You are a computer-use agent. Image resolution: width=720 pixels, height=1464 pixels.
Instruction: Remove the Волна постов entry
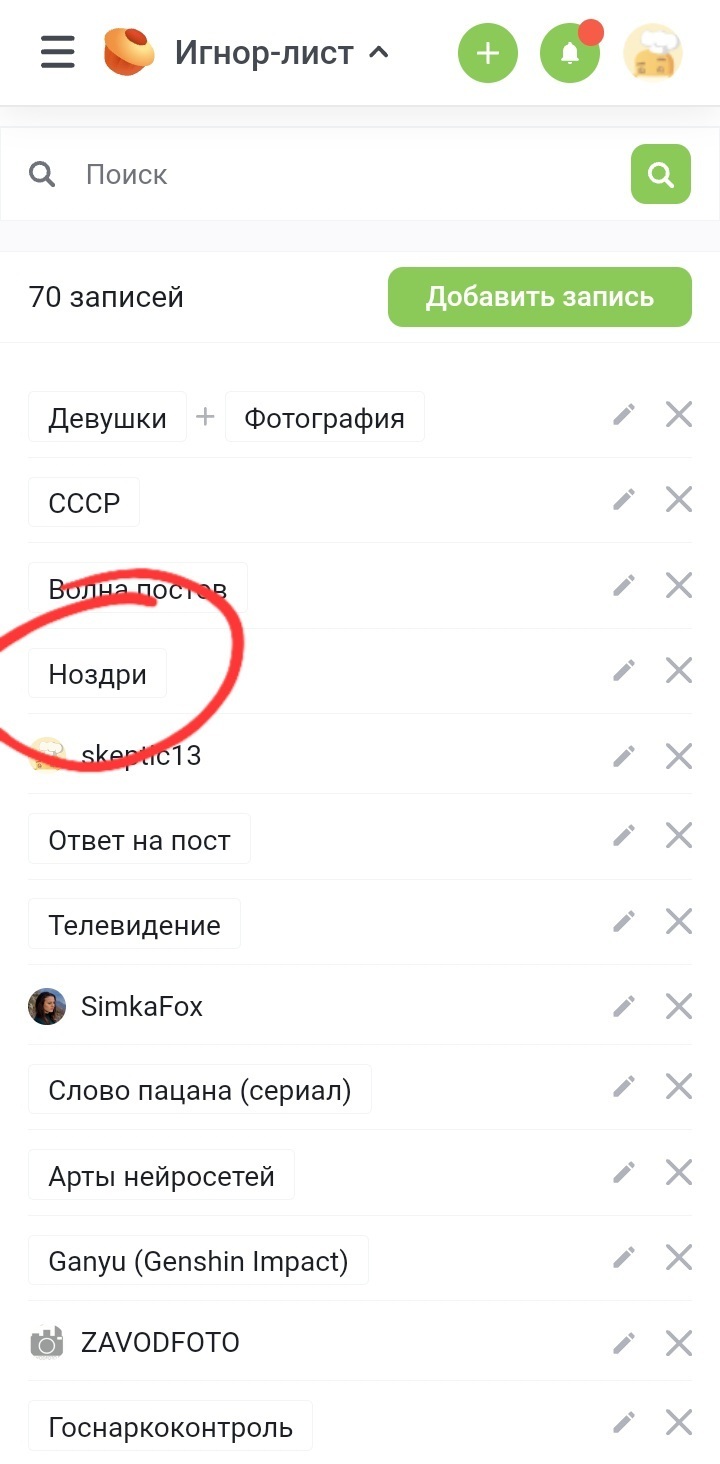pyautogui.click(x=679, y=586)
